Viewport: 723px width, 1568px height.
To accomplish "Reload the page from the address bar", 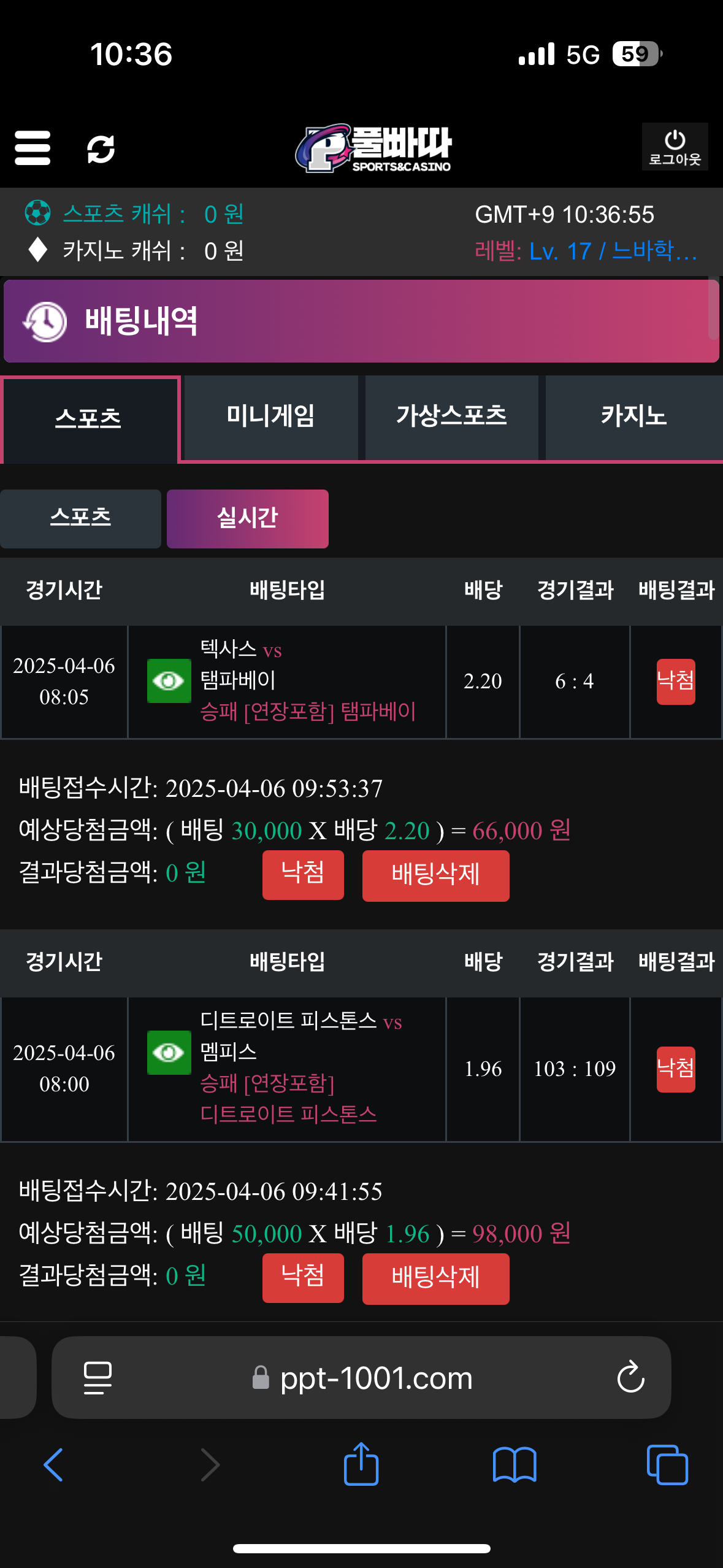I will pos(630,1378).
